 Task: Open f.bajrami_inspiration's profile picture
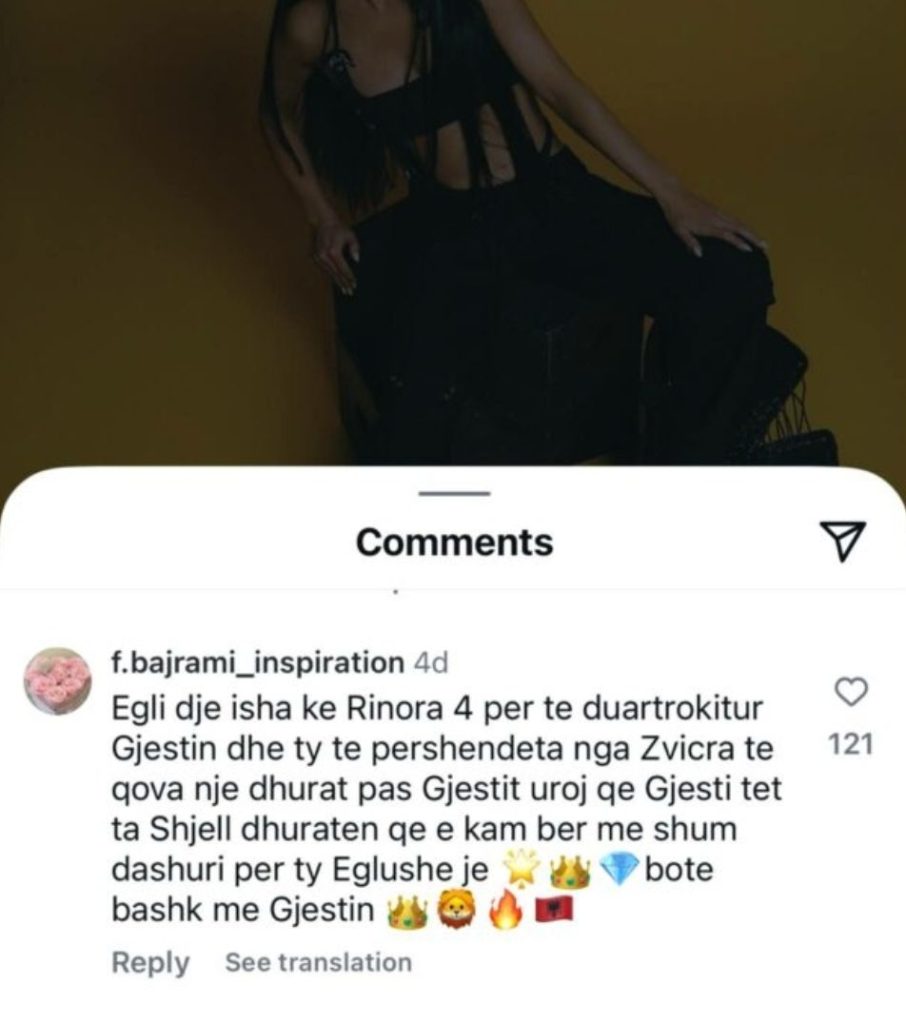(x=57, y=680)
